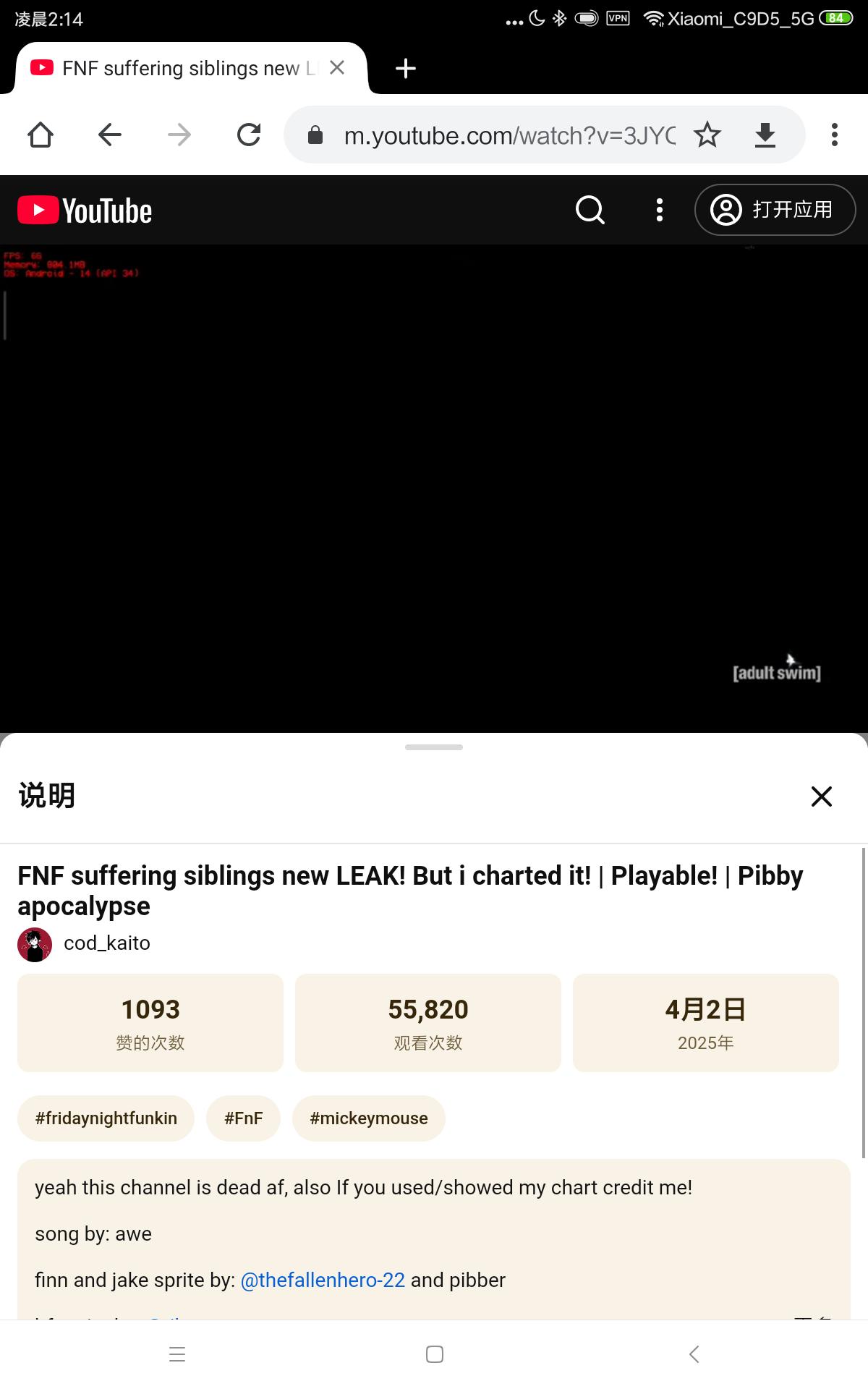Image resolution: width=868 pixels, height=1389 pixels.
Task: Open browser overflow menu
Action: 834,135
